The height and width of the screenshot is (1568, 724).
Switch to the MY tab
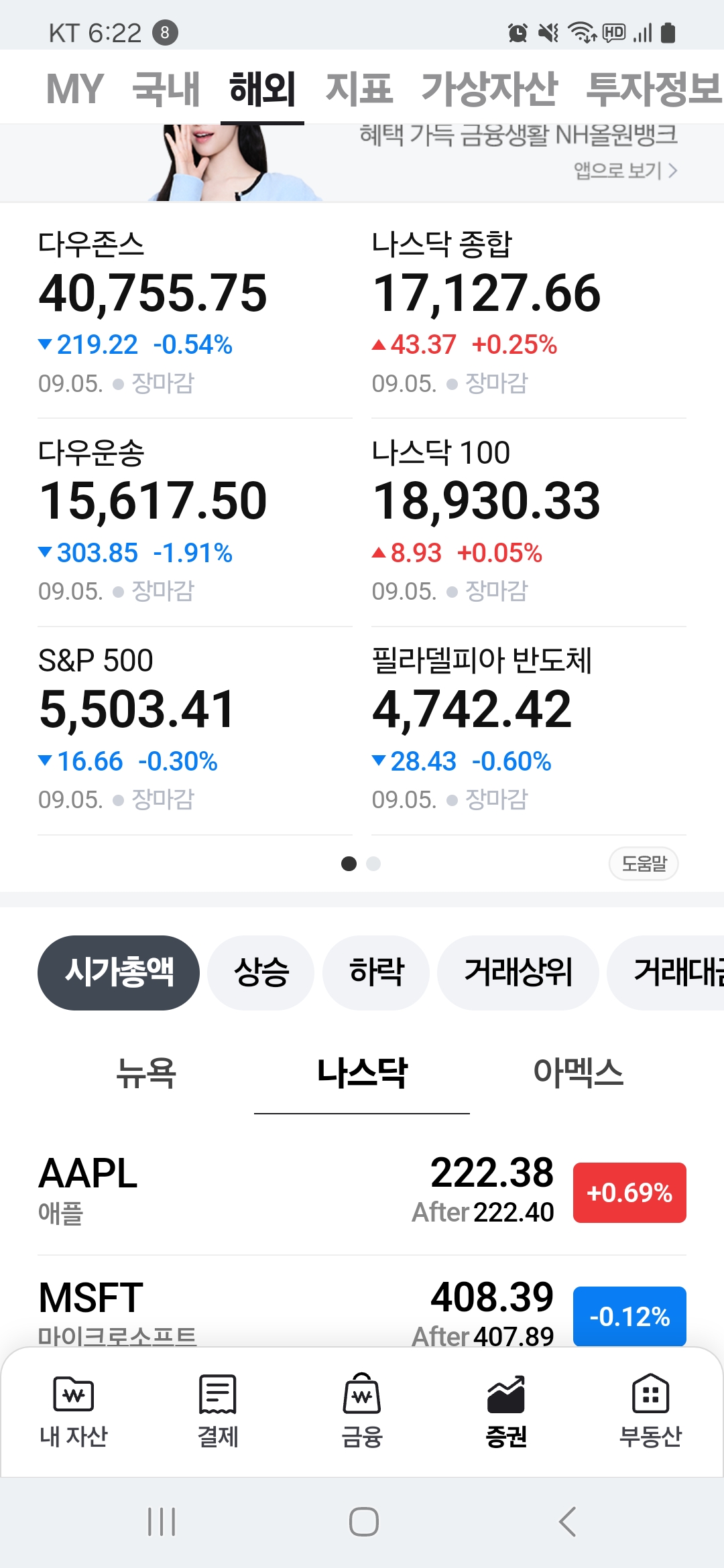pyautogui.click(x=74, y=89)
